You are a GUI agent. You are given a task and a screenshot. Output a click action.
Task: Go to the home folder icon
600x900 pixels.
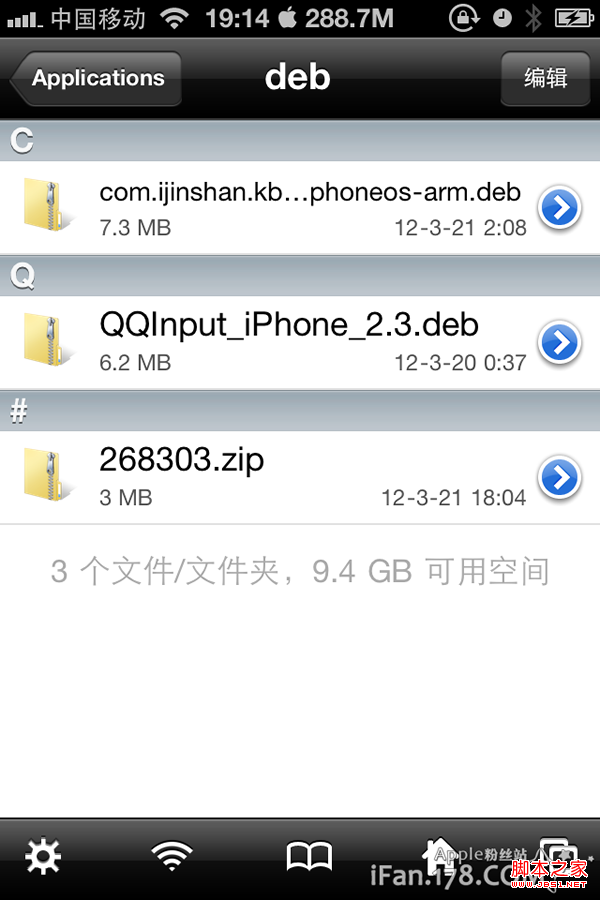438,855
